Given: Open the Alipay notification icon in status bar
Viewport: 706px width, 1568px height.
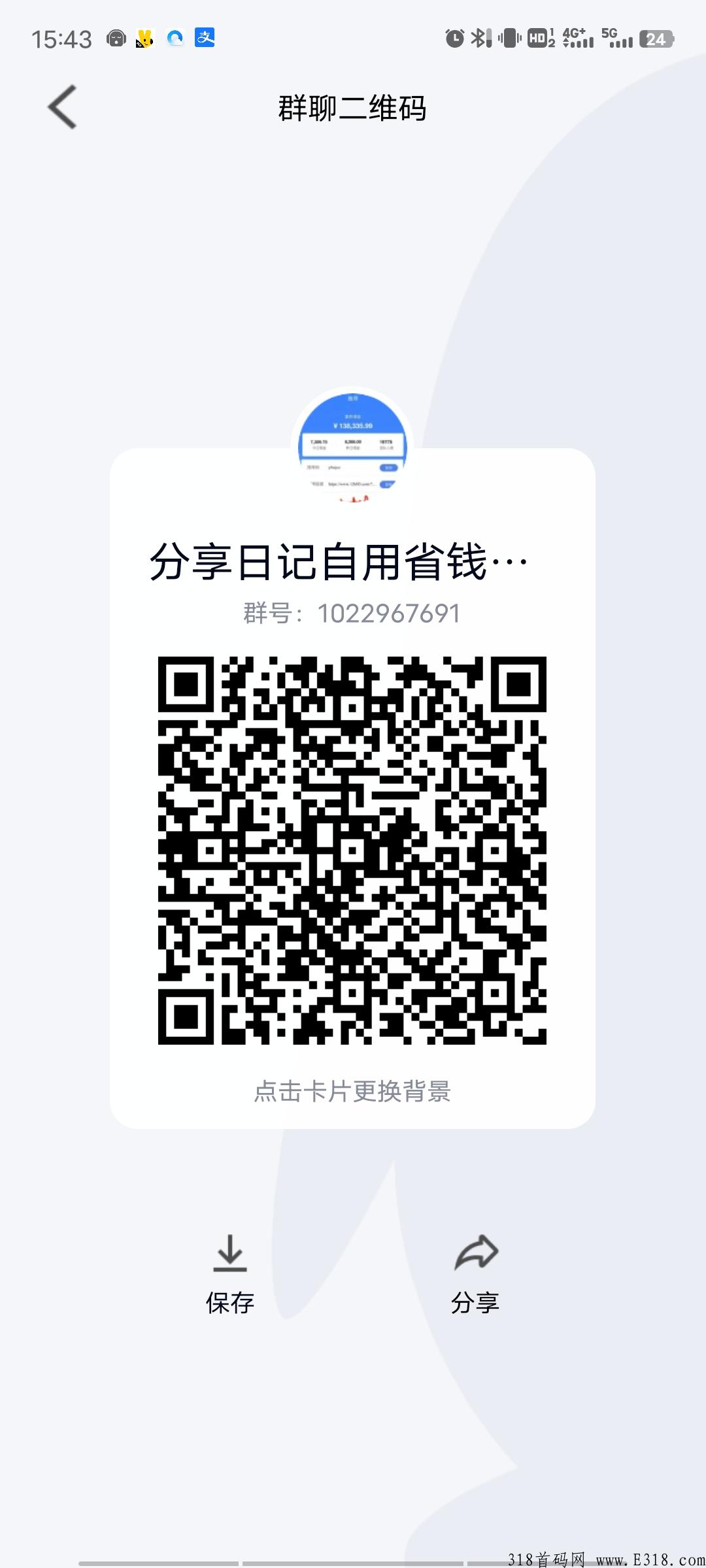Looking at the screenshot, I should [x=205, y=39].
